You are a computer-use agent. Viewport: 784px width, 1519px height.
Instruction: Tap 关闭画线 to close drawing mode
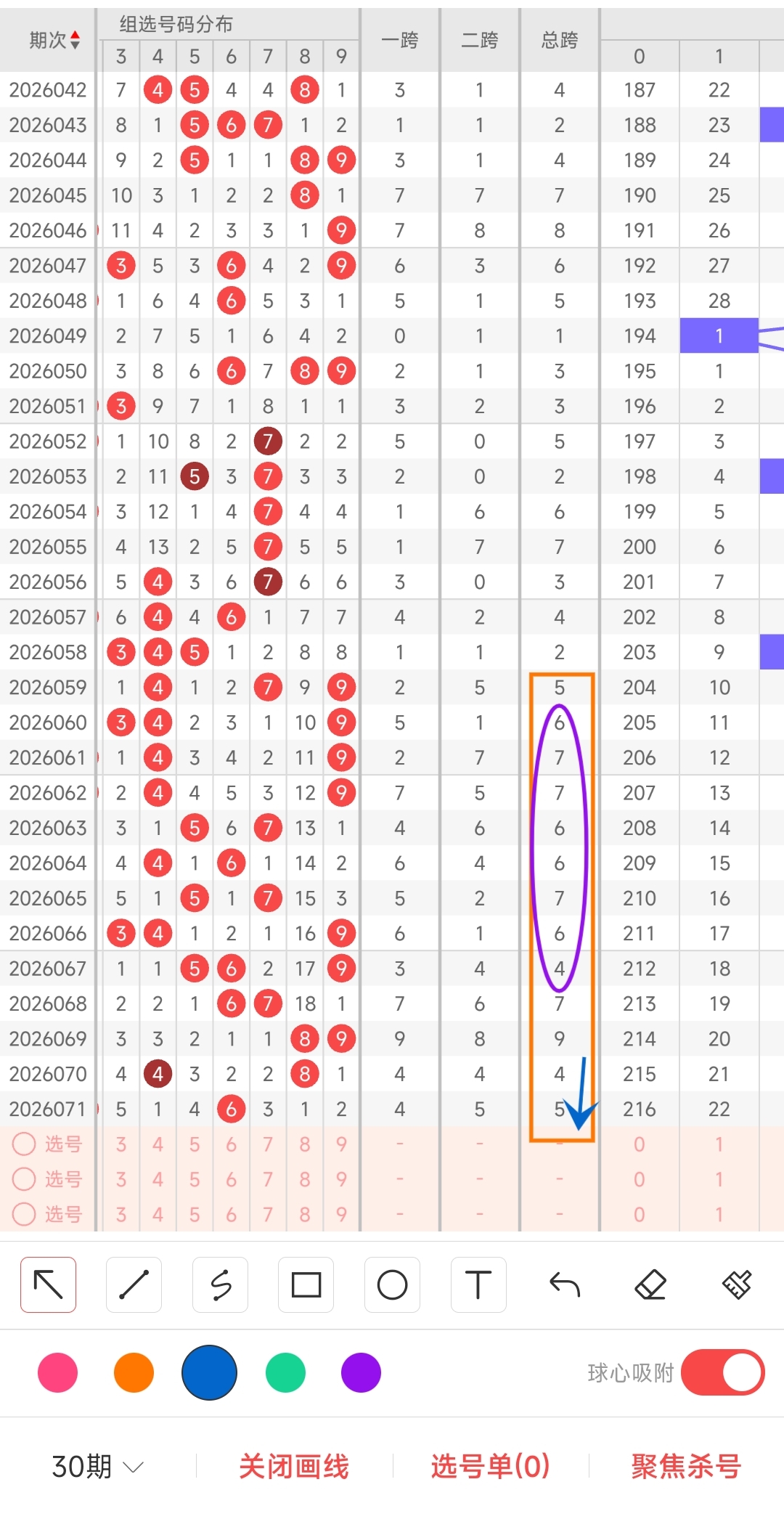(294, 1467)
